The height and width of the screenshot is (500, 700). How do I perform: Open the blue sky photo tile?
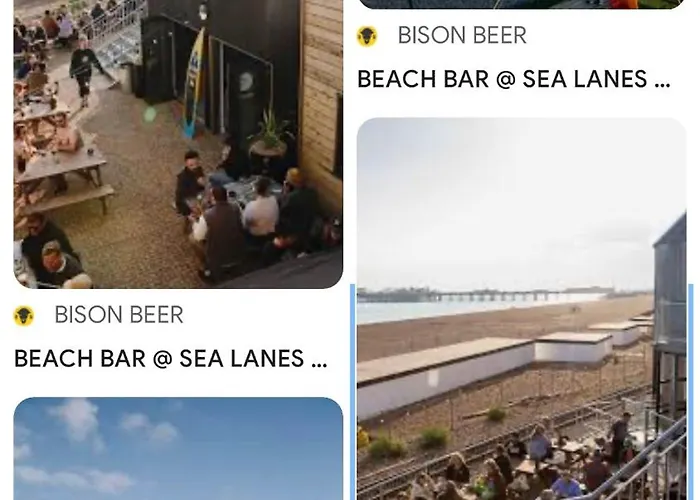click(178, 448)
